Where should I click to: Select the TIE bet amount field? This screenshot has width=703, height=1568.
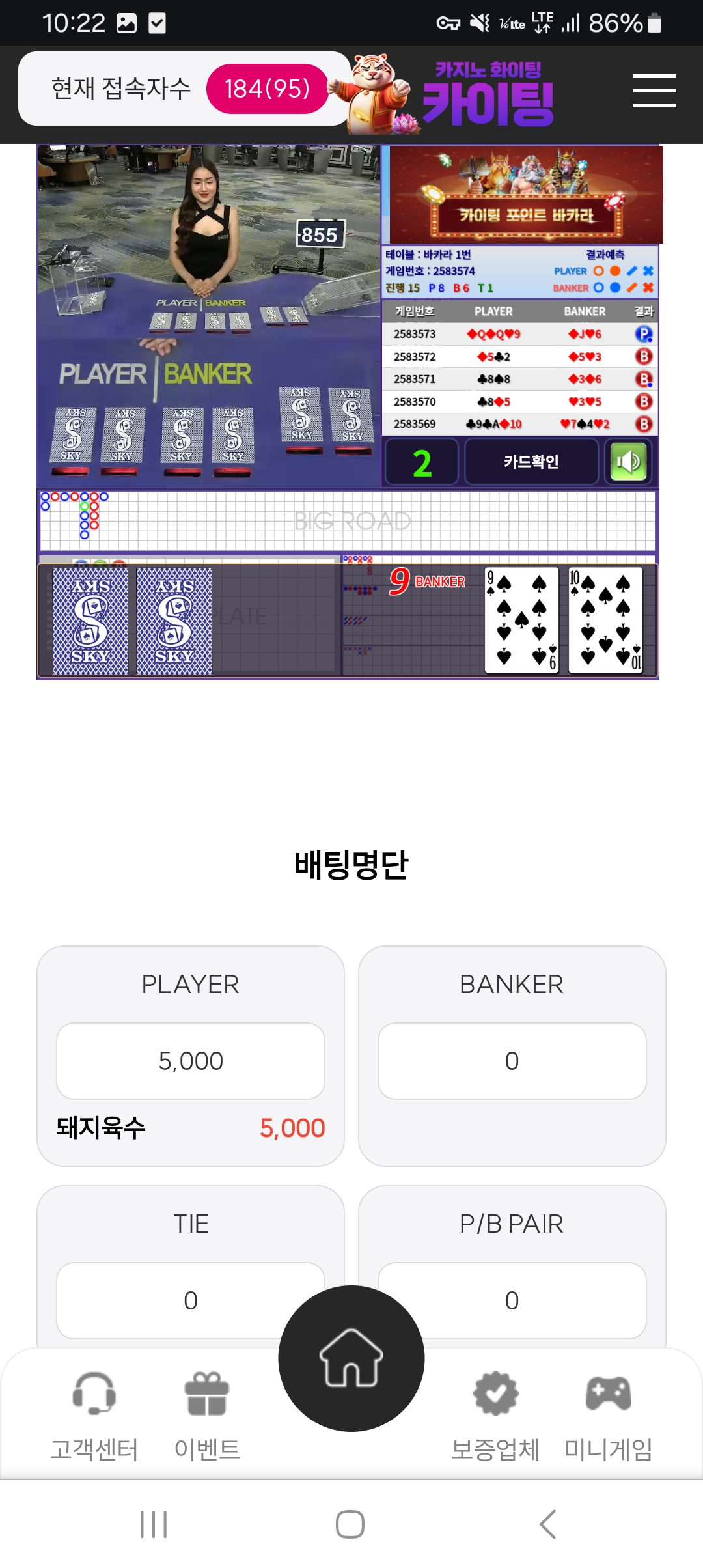(x=191, y=1300)
